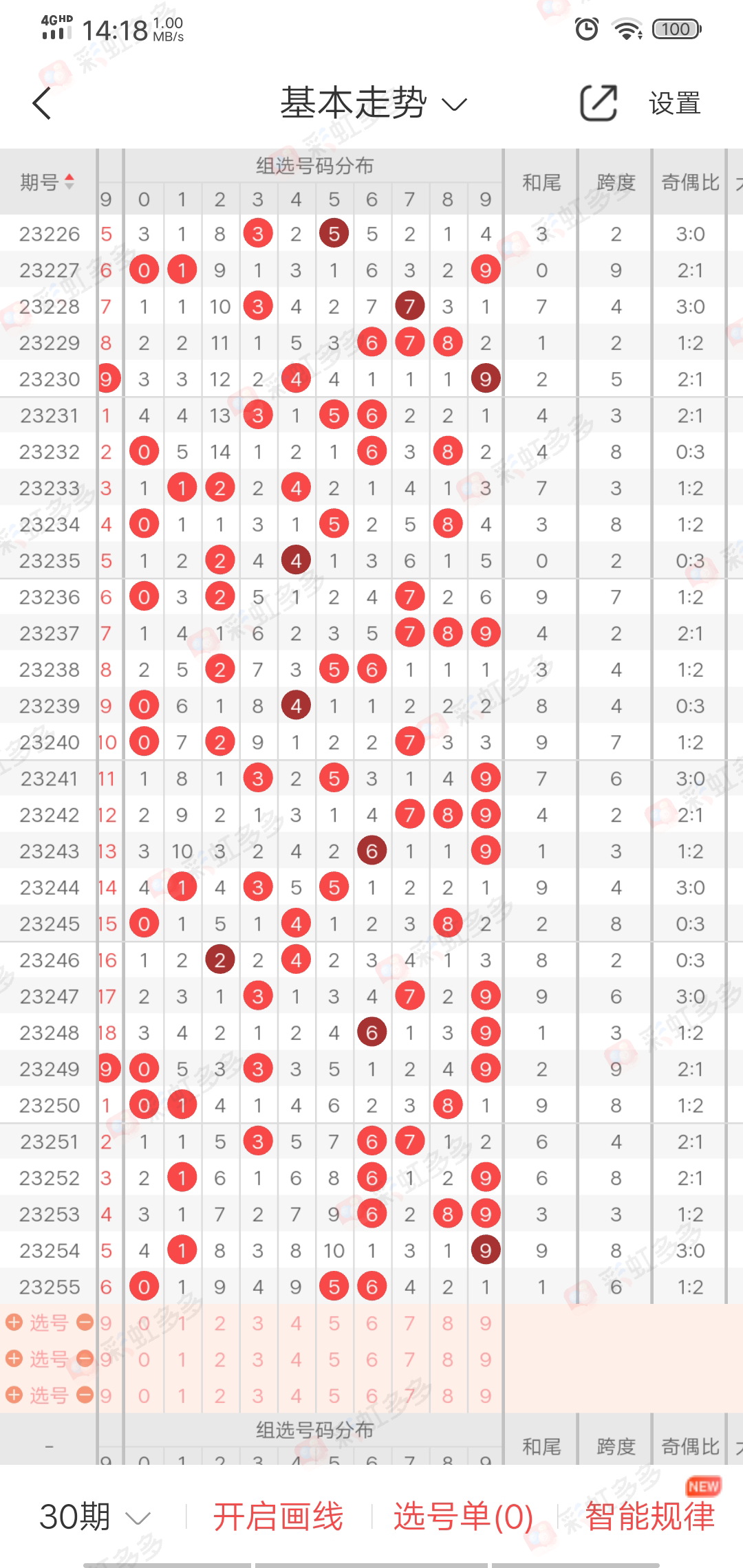
Task: Sort by 期号 column header
Action: (47, 182)
